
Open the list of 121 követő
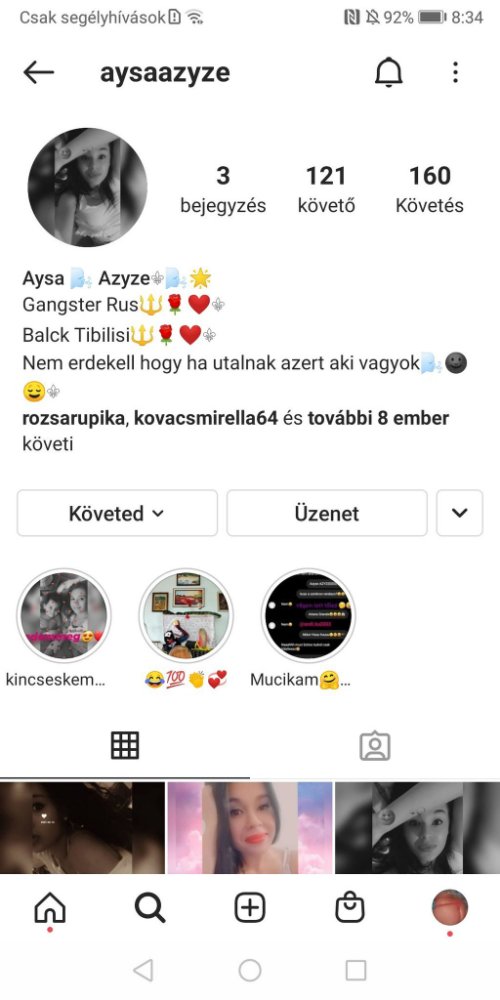pos(327,189)
